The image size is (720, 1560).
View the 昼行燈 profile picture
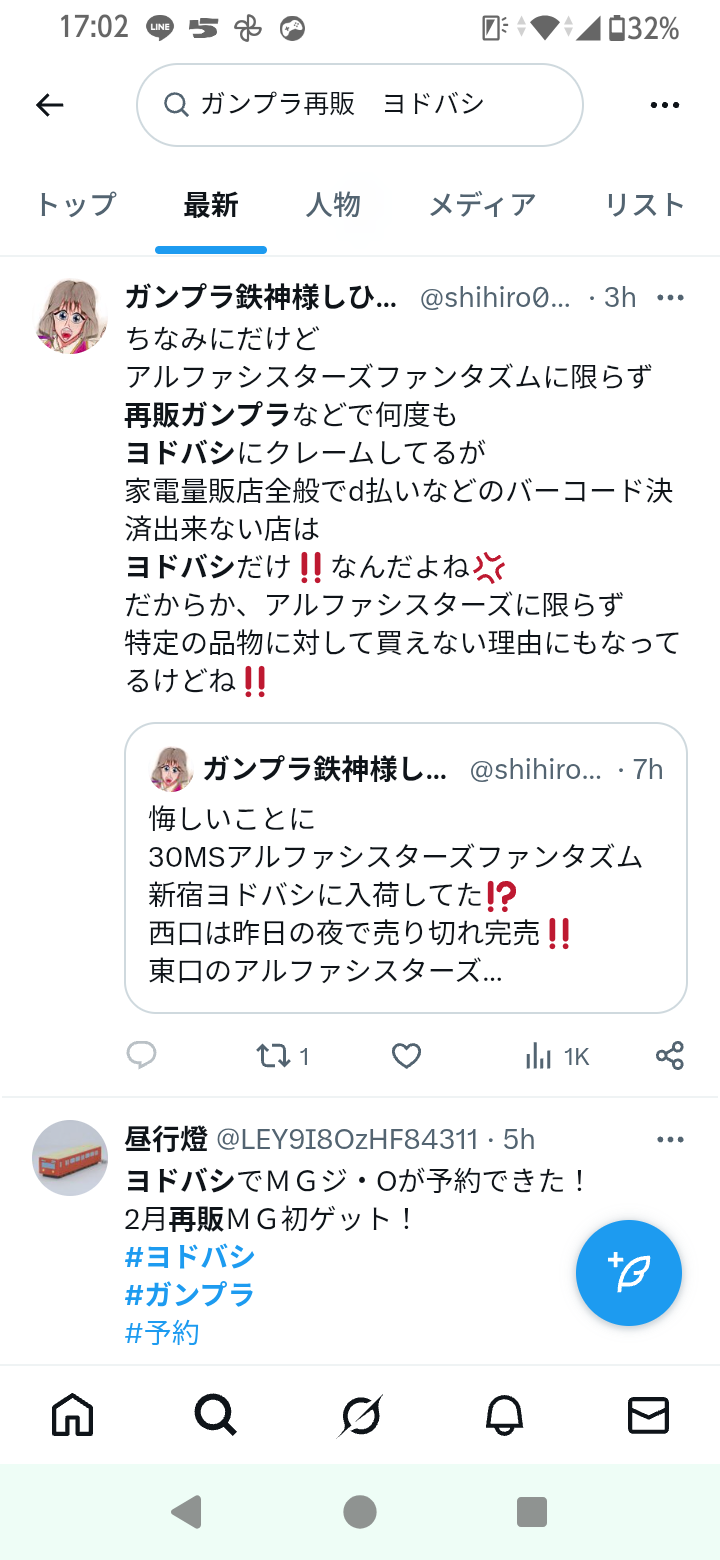pyautogui.click(x=70, y=1158)
